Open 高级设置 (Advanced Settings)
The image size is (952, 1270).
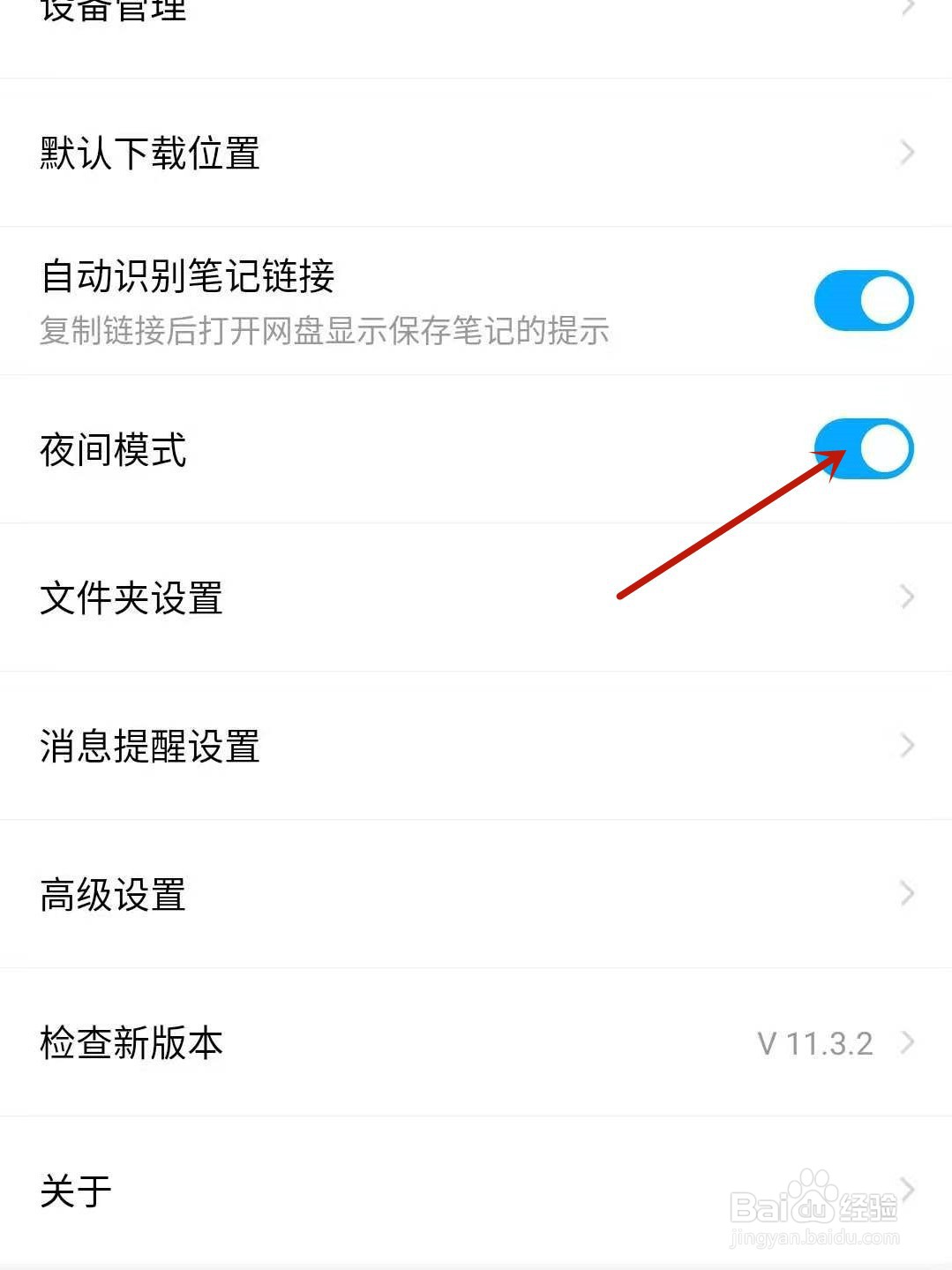[x=113, y=895]
